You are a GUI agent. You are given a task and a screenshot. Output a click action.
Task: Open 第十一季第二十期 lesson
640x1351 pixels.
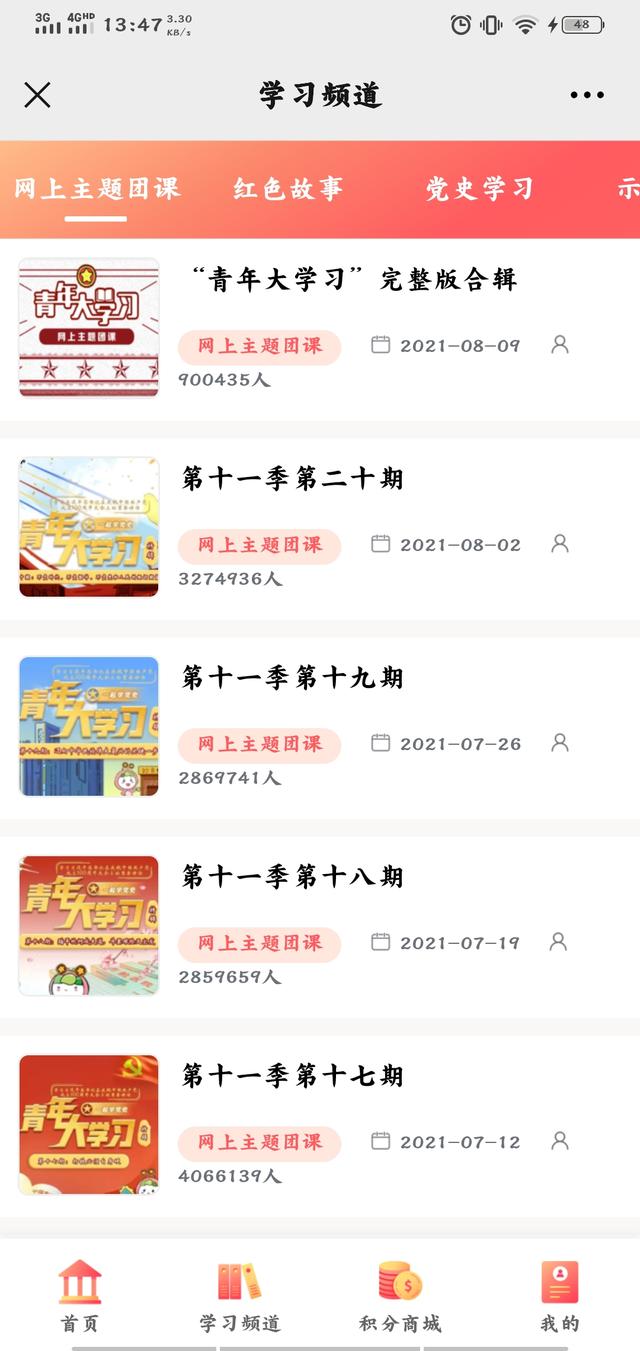click(x=320, y=528)
